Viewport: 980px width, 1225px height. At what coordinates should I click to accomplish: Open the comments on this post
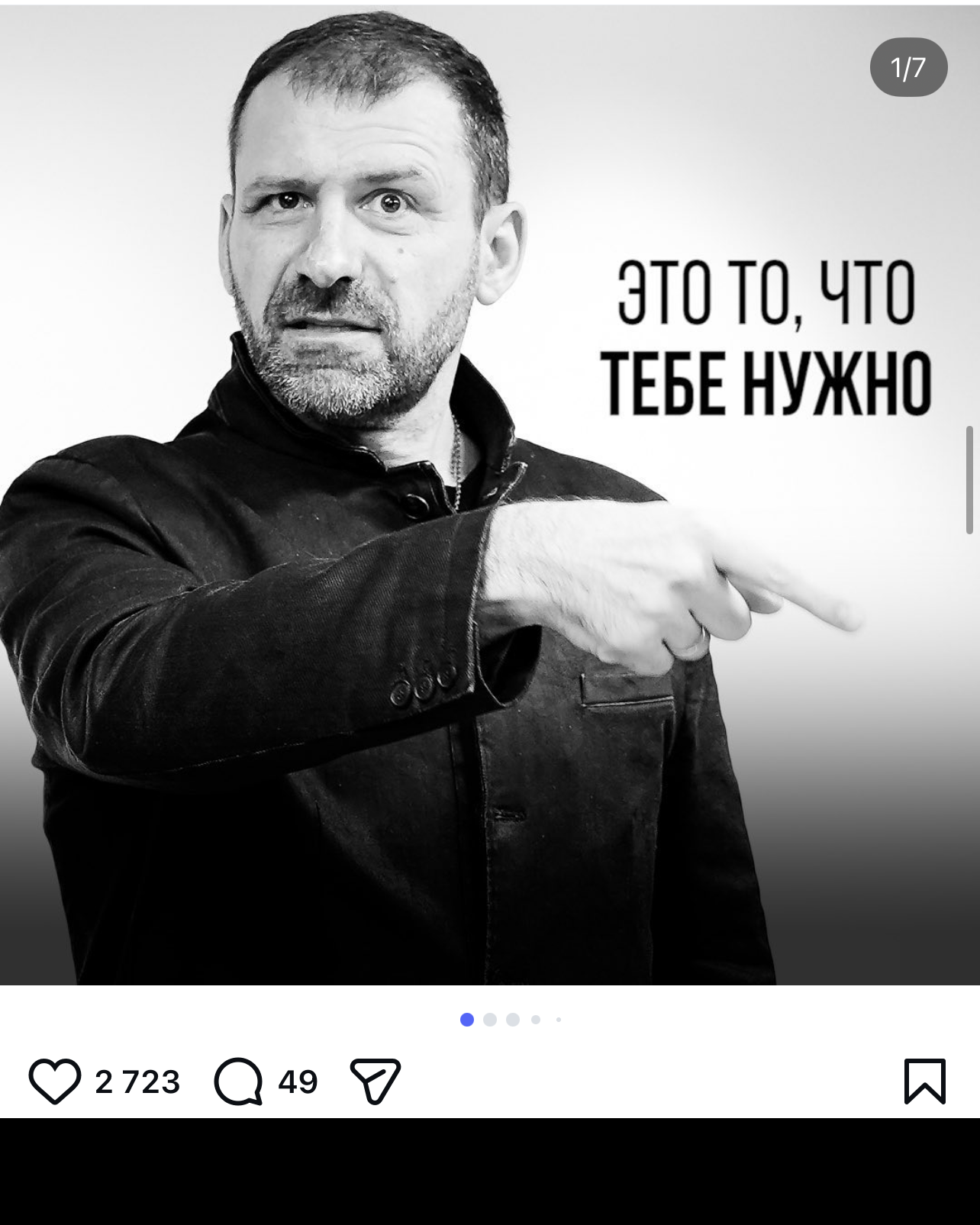[239, 1081]
